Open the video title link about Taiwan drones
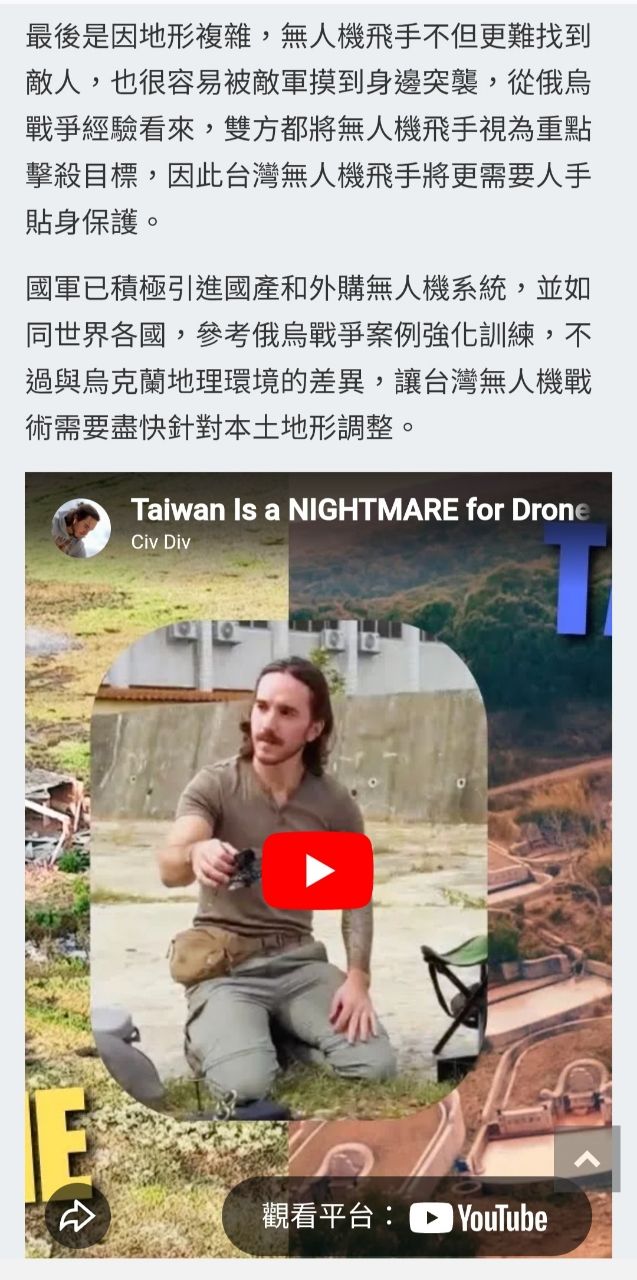This screenshot has height=1280, width=637. point(360,510)
